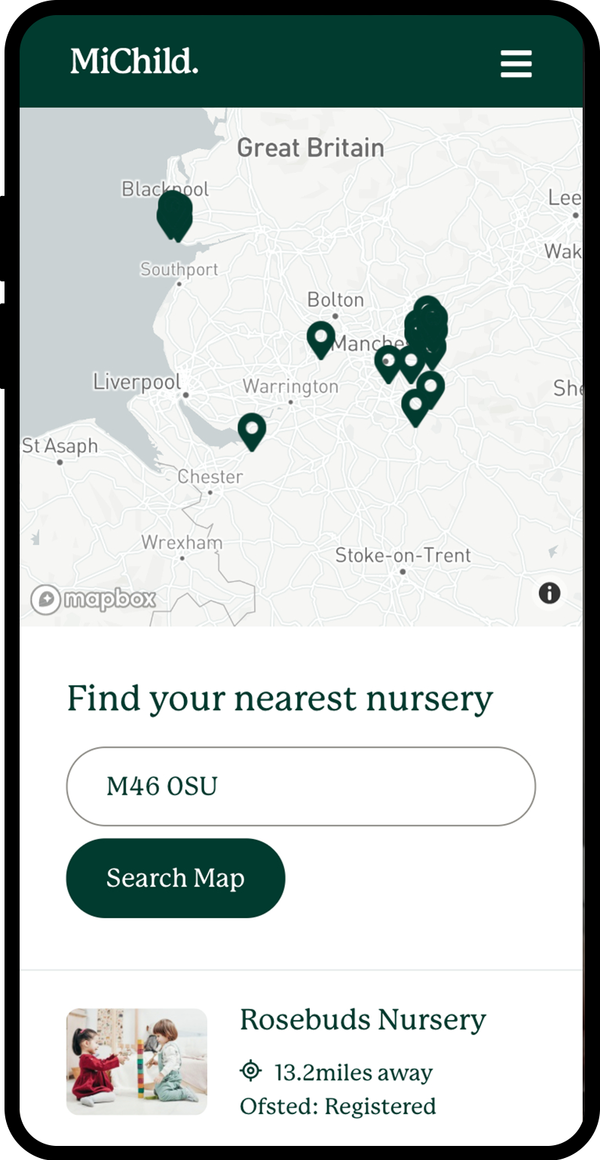This screenshot has width=600, height=1160.
Task: Select the nursery pin near Blackpool
Action: click(175, 216)
